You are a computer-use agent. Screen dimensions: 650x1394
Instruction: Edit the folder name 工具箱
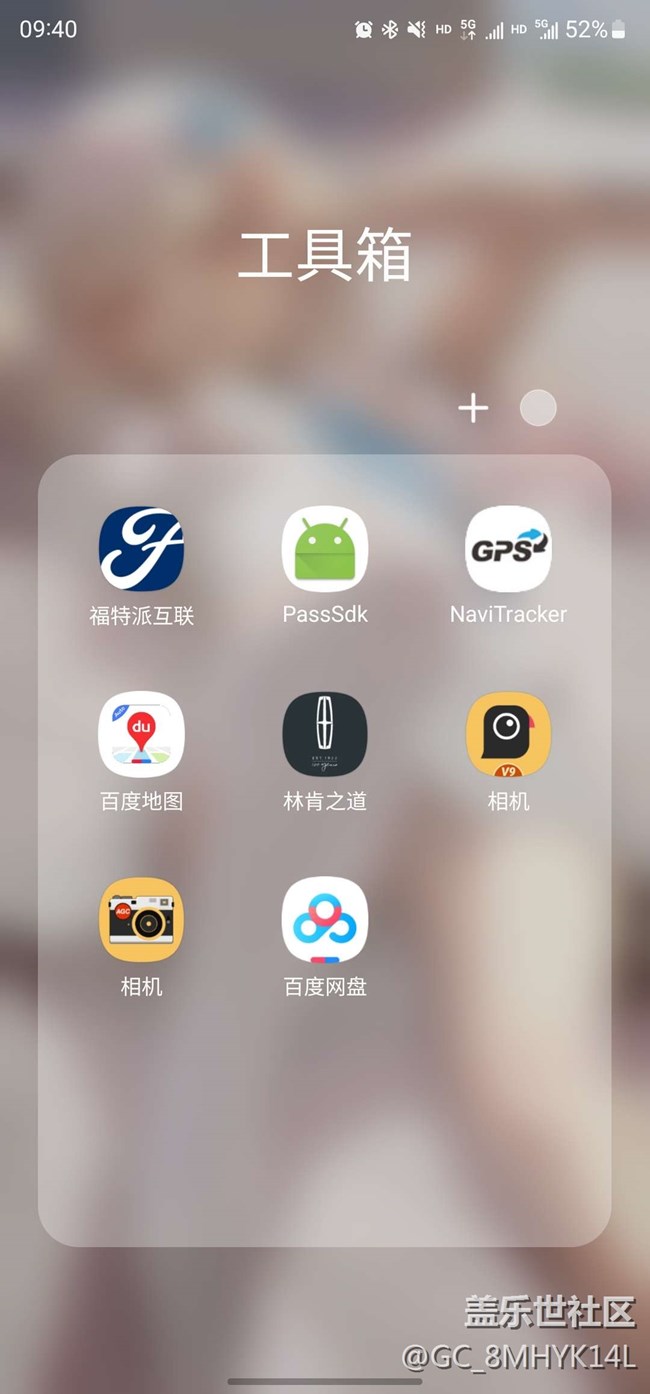pyautogui.click(x=325, y=256)
